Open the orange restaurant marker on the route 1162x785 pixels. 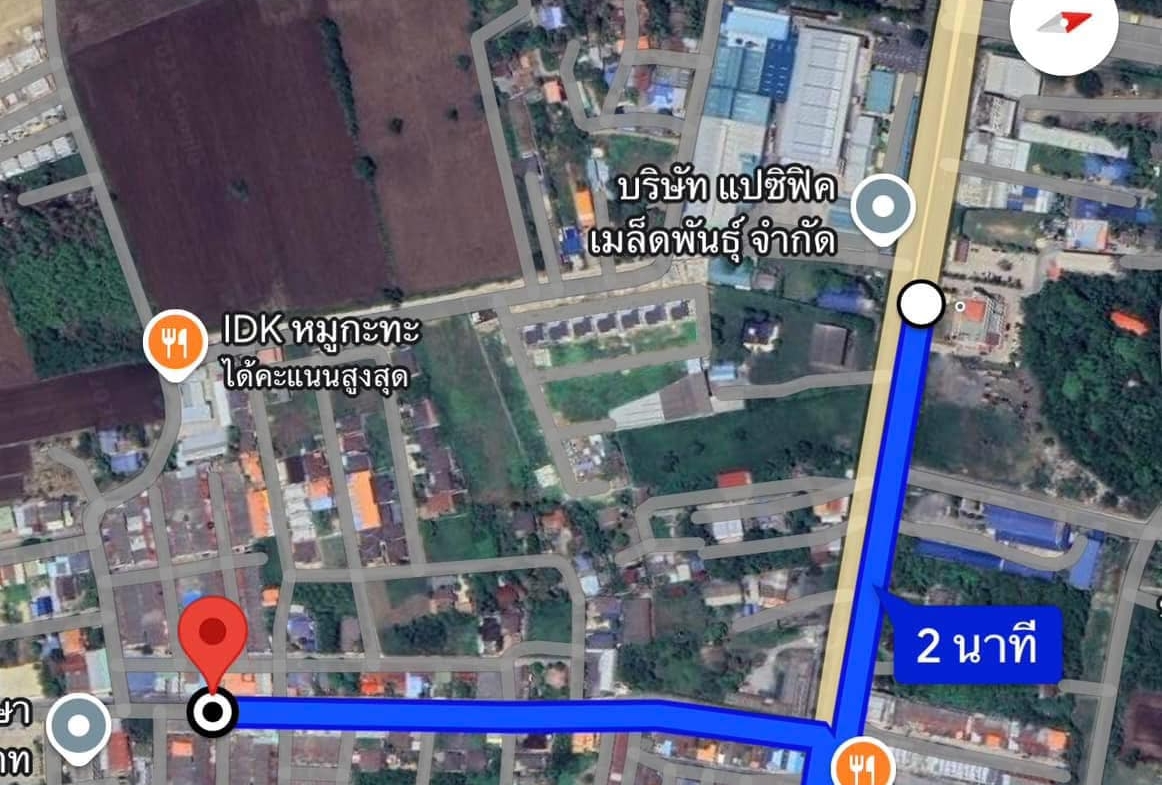pyautogui.click(x=859, y=764)
